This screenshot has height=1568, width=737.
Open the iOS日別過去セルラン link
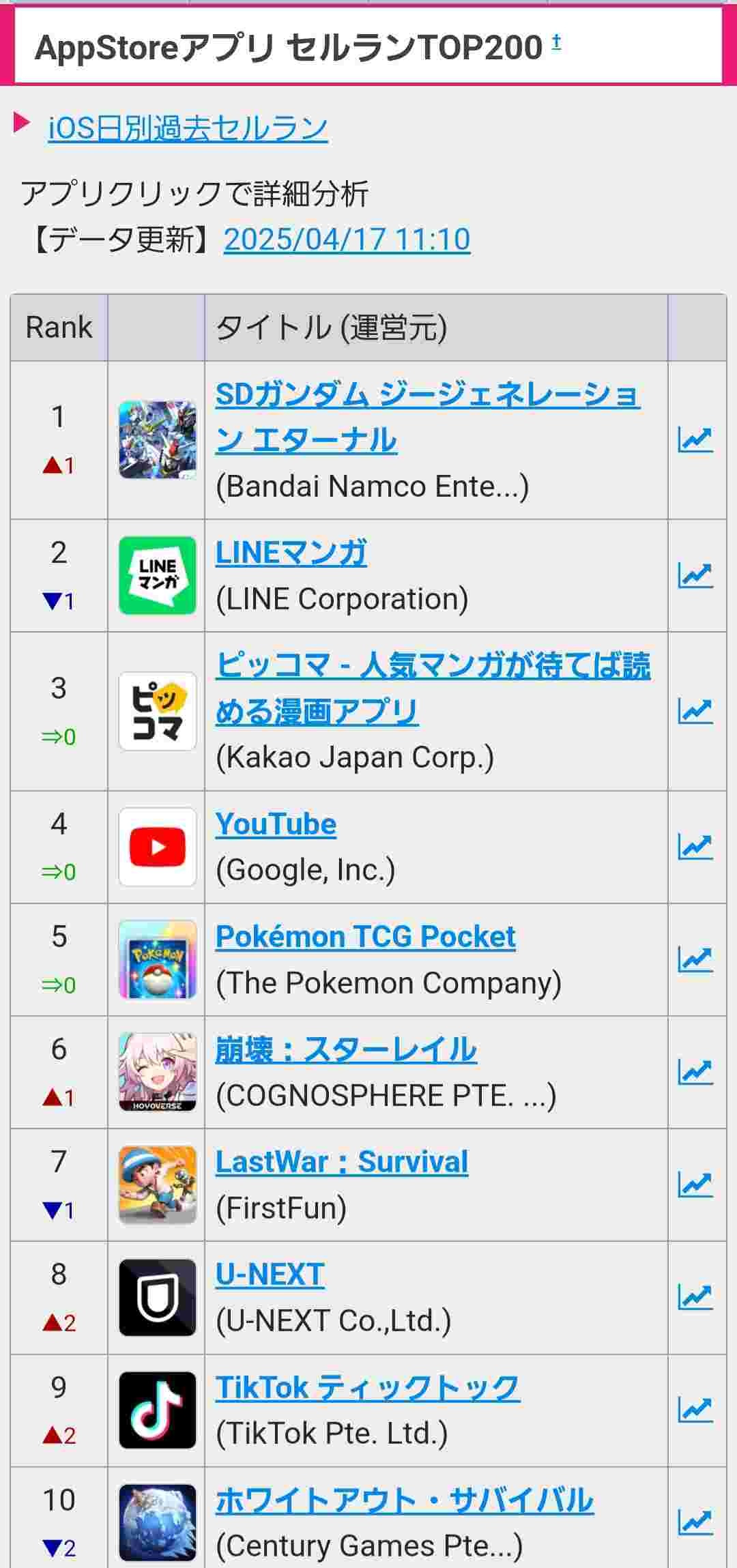point(188,128)
